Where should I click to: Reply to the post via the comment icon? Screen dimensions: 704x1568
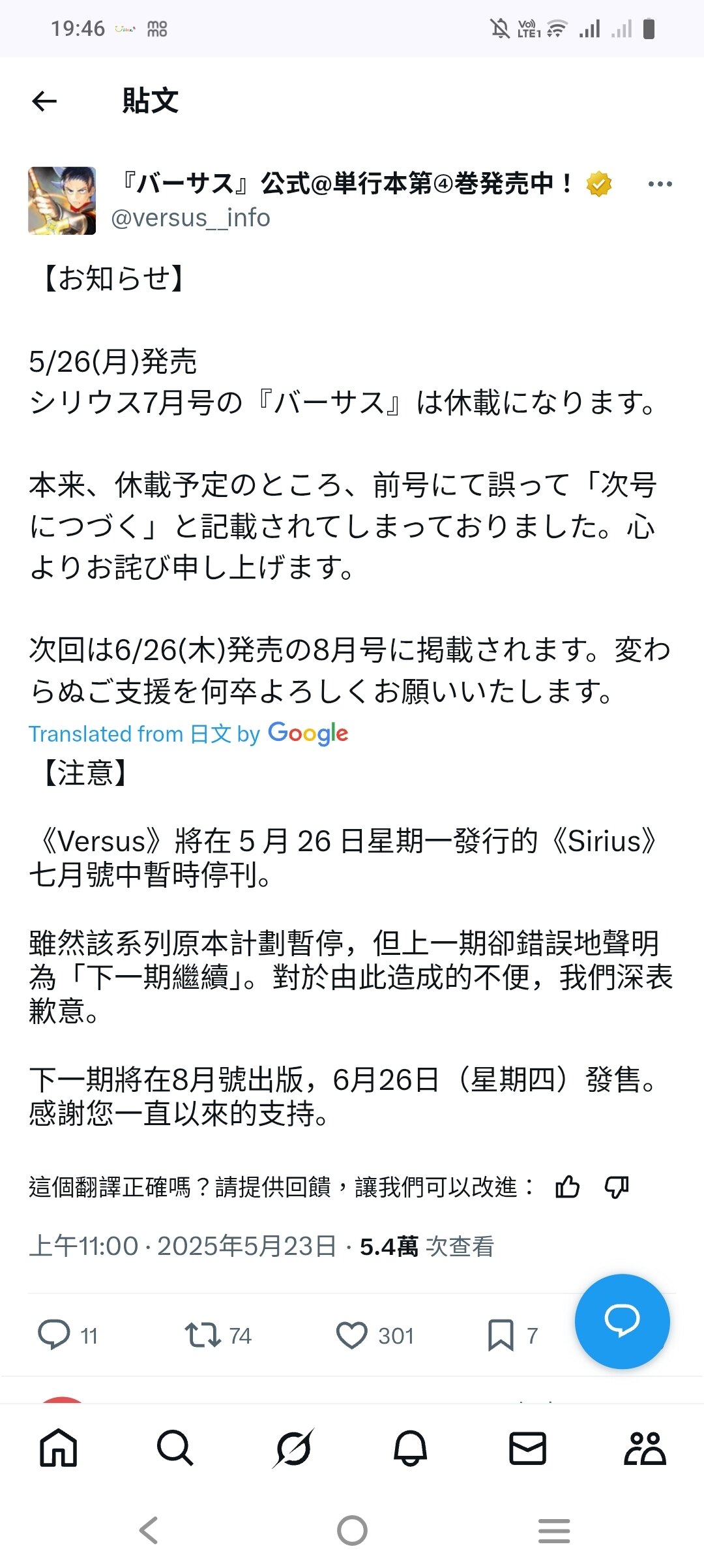(x=54, y=1335)
